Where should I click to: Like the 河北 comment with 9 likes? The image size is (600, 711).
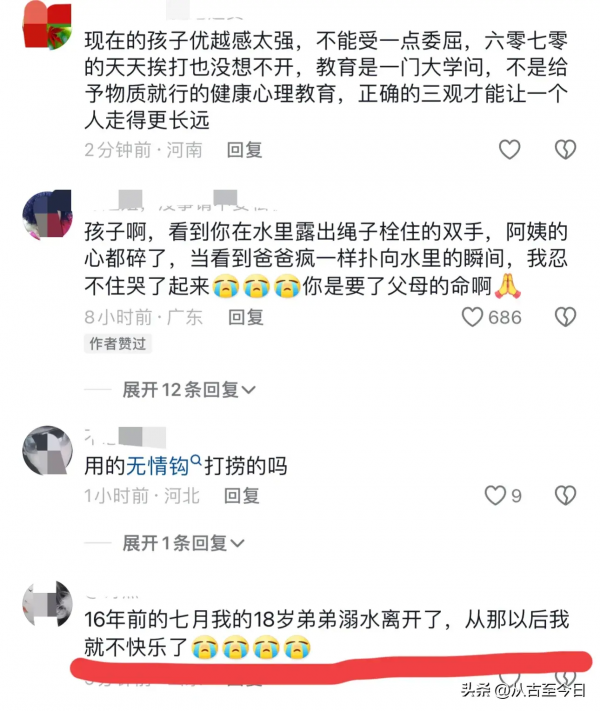point(496,495)
